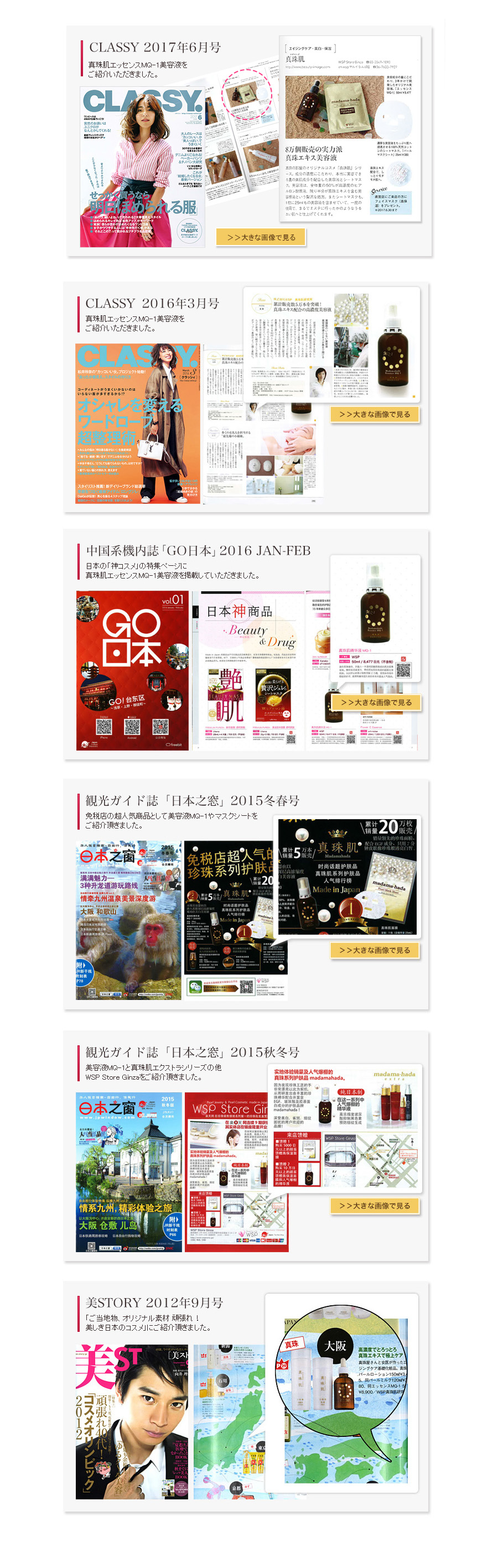See larger image of GO日本 2016 JAN-FEB
498x1568 pixels.
[376, 702]
